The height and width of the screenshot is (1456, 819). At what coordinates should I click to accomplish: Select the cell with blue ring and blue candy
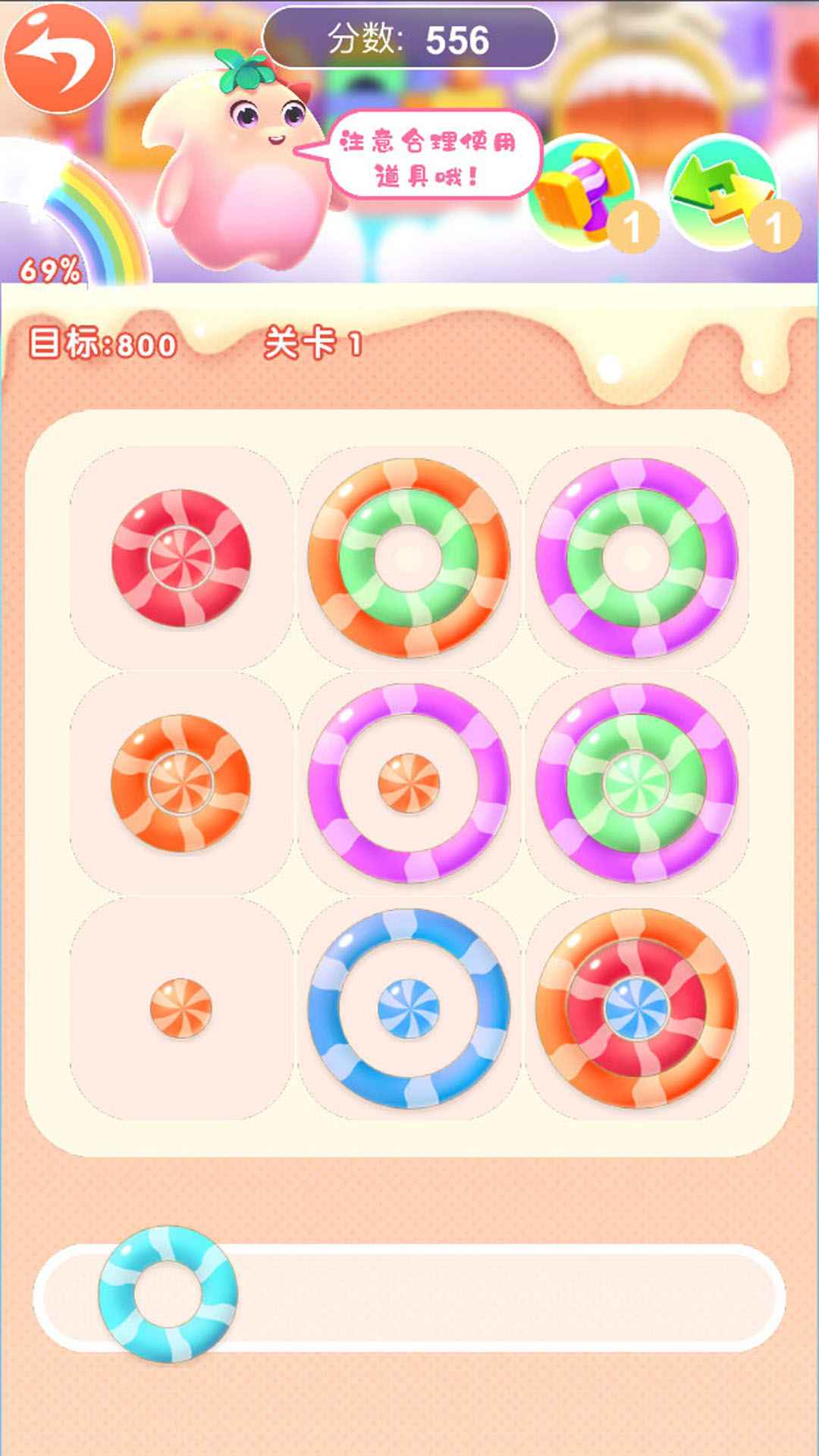click(409, 1008)
